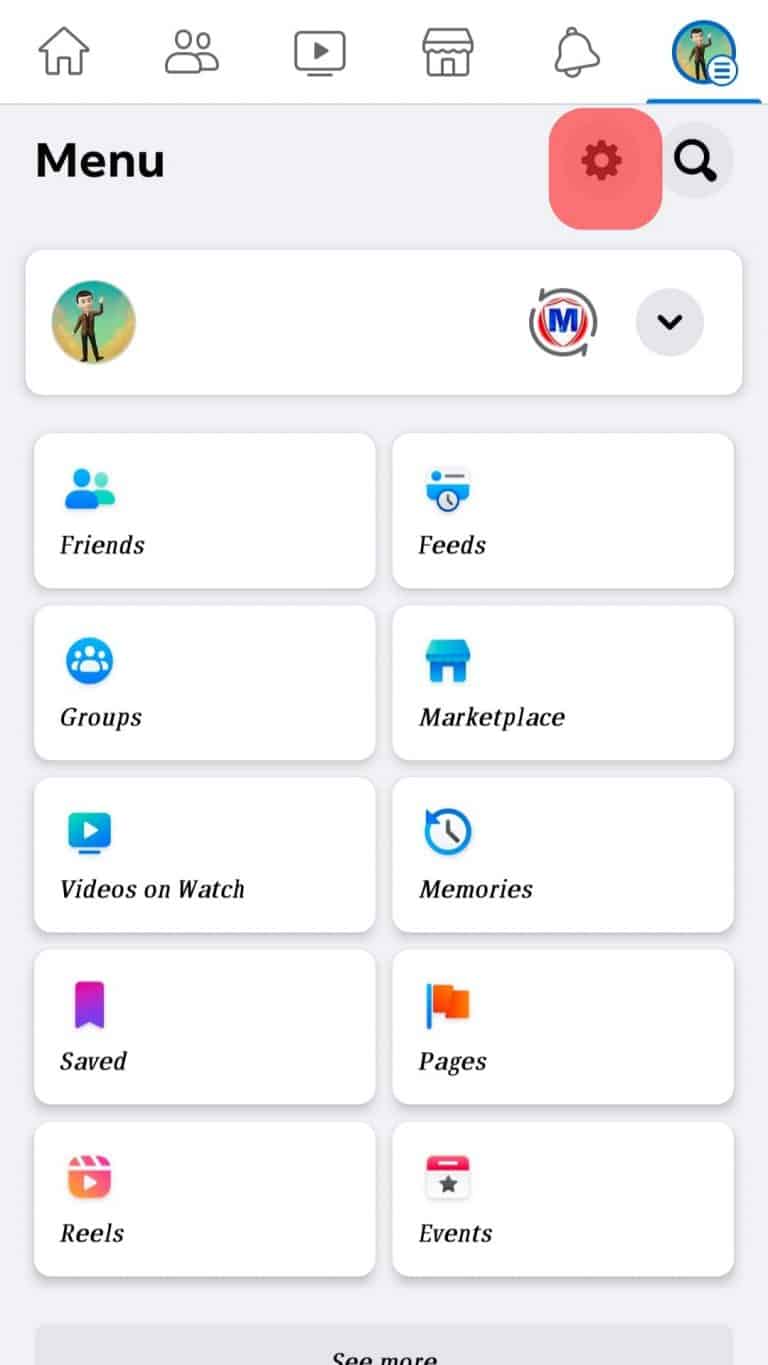The width and height of the screenshot is (768, 1365).
Task: Expand the profile switcher chevron
Action: coord(670,322)
